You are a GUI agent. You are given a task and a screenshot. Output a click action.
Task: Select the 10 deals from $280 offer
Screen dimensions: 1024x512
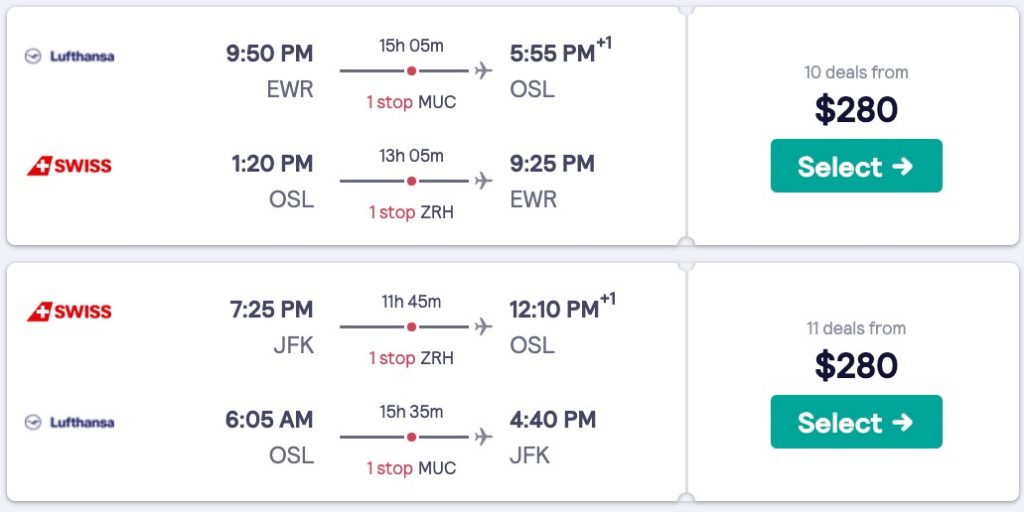856,166
